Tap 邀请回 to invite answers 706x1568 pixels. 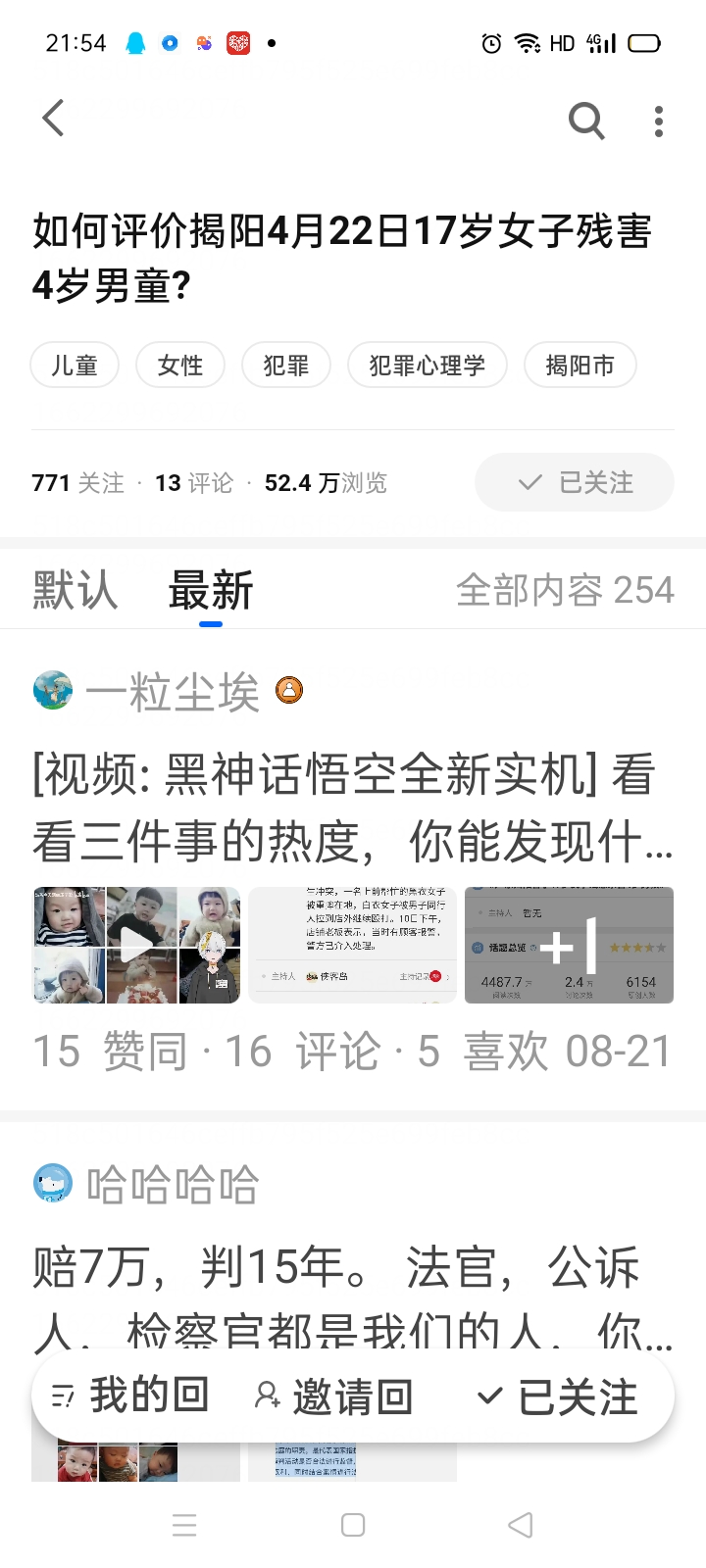click(x=333, y=1396)
